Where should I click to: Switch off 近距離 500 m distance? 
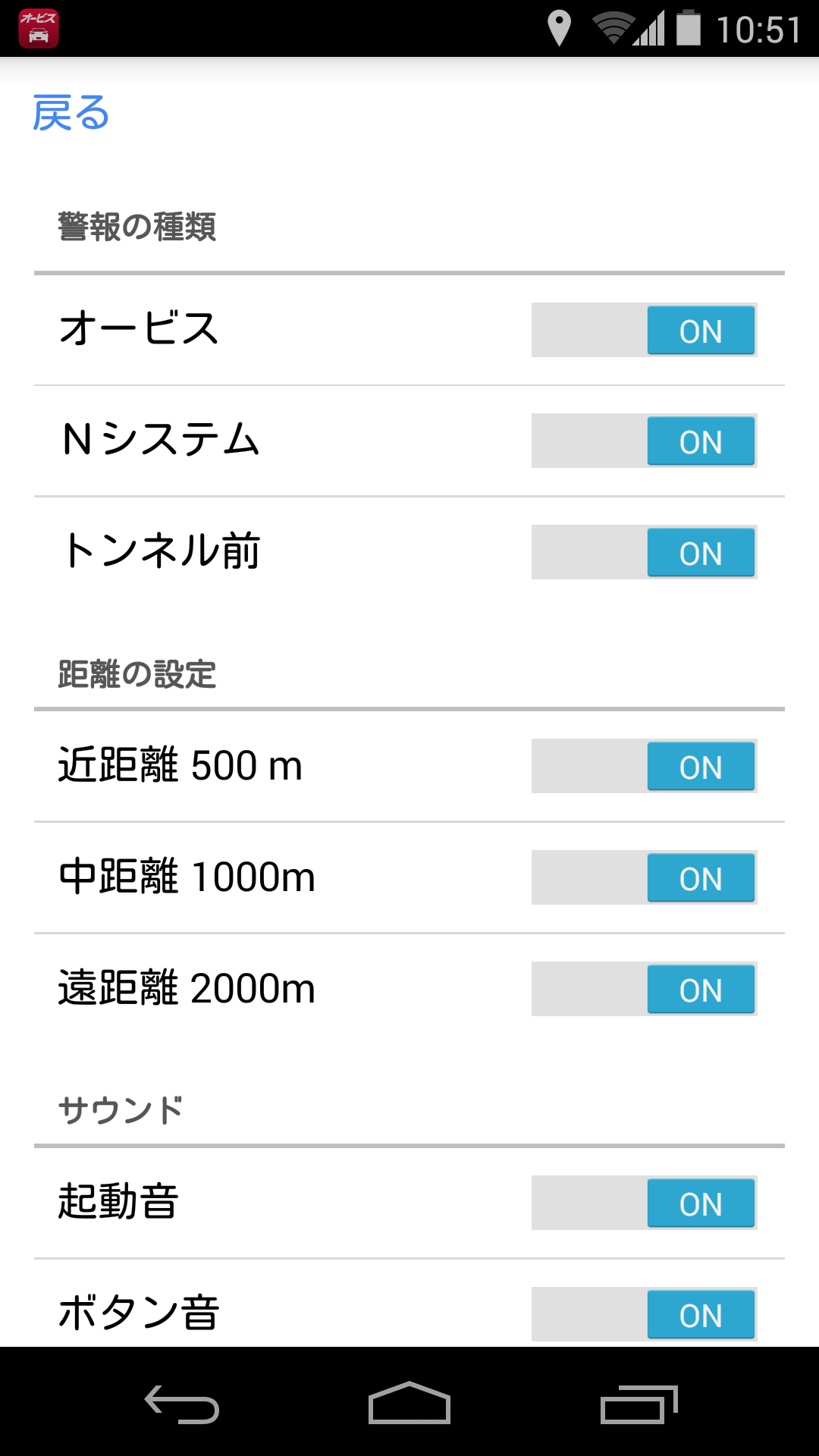(x=644, y=766)
